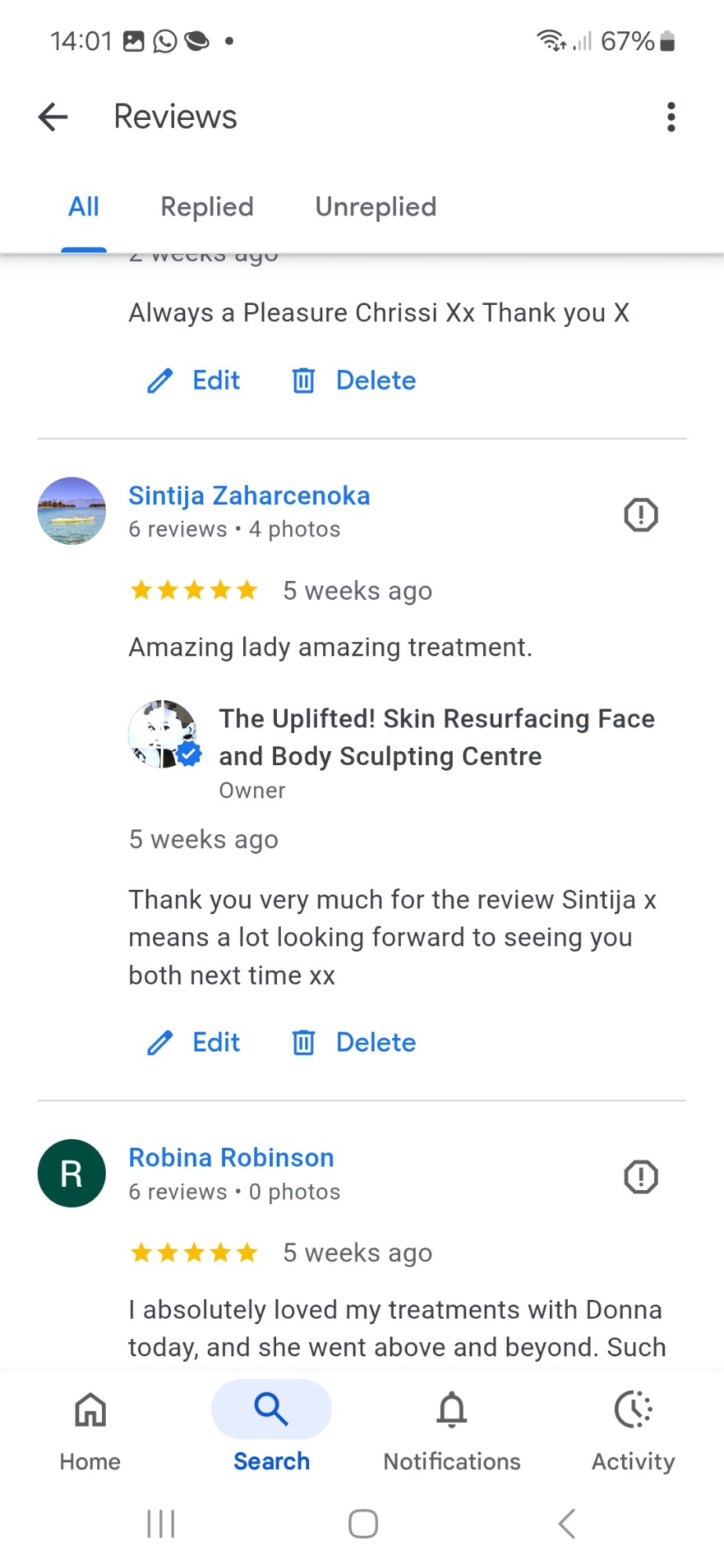Image resolution: width=724 pixels, height=1568 pixels.
Task: Select the All reviews tab
Action: coord(84,207)
